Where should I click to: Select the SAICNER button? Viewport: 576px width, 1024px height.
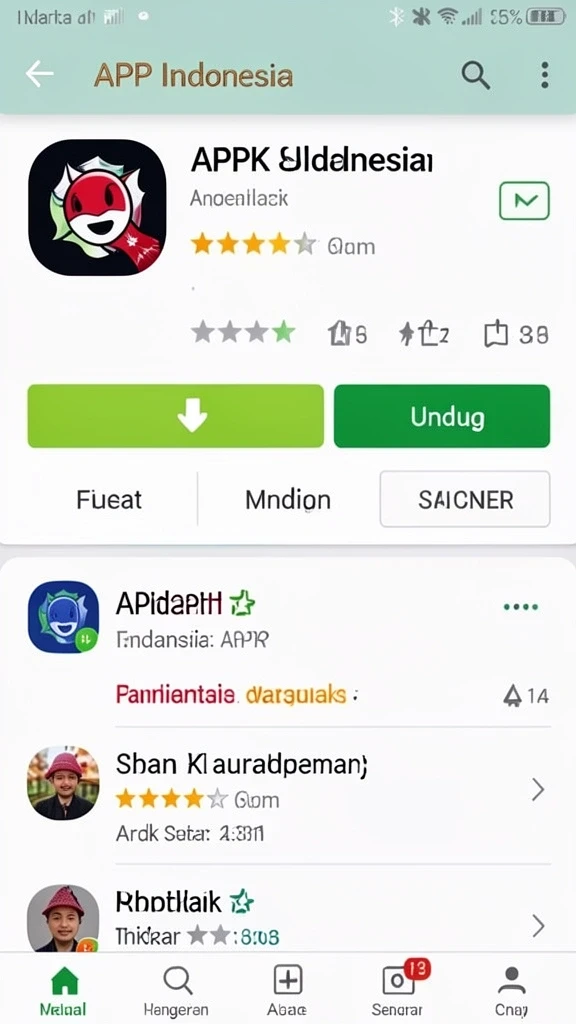(x=465, y=500)
